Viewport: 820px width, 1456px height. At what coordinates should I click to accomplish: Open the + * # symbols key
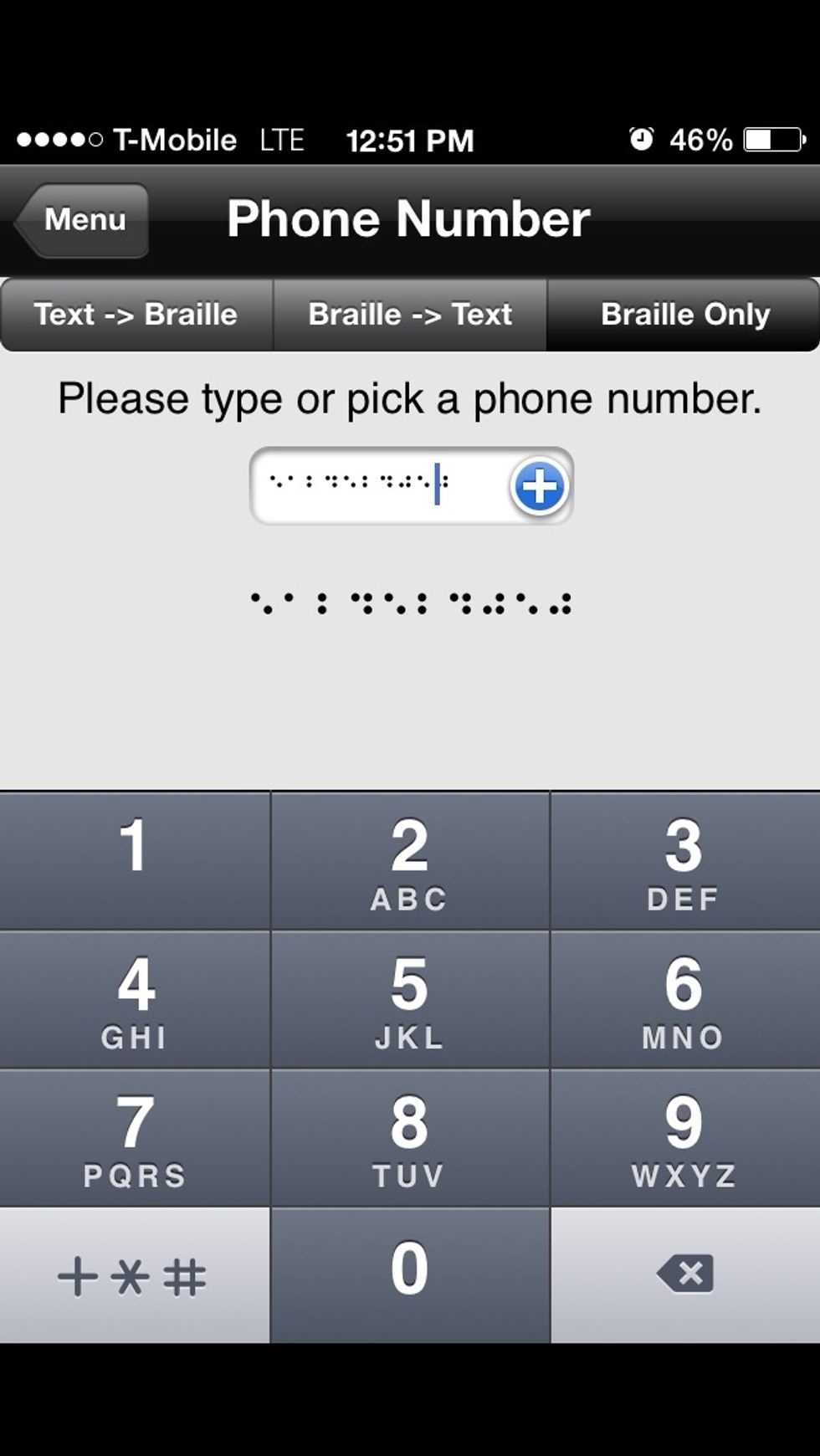point(134,1275)
